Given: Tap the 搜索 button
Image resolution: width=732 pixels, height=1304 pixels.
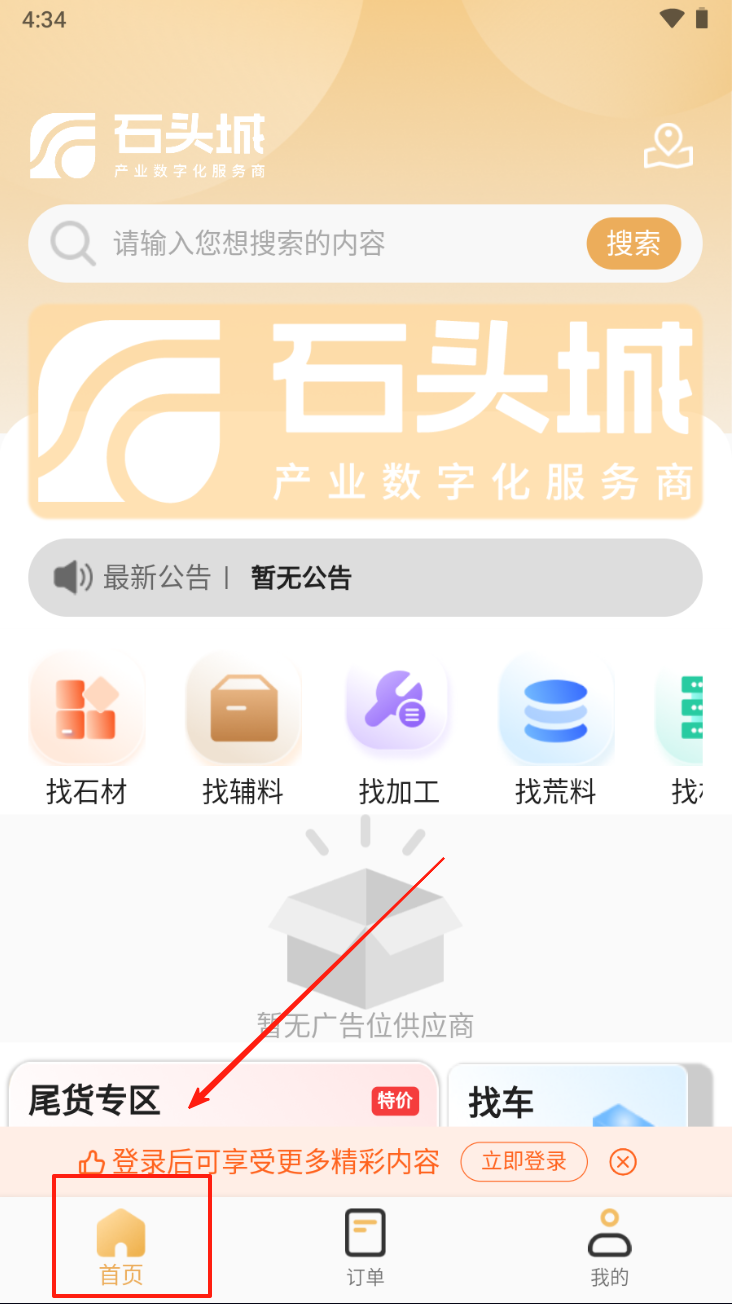Looking at the screenshot, I should [x=633, y=243].
